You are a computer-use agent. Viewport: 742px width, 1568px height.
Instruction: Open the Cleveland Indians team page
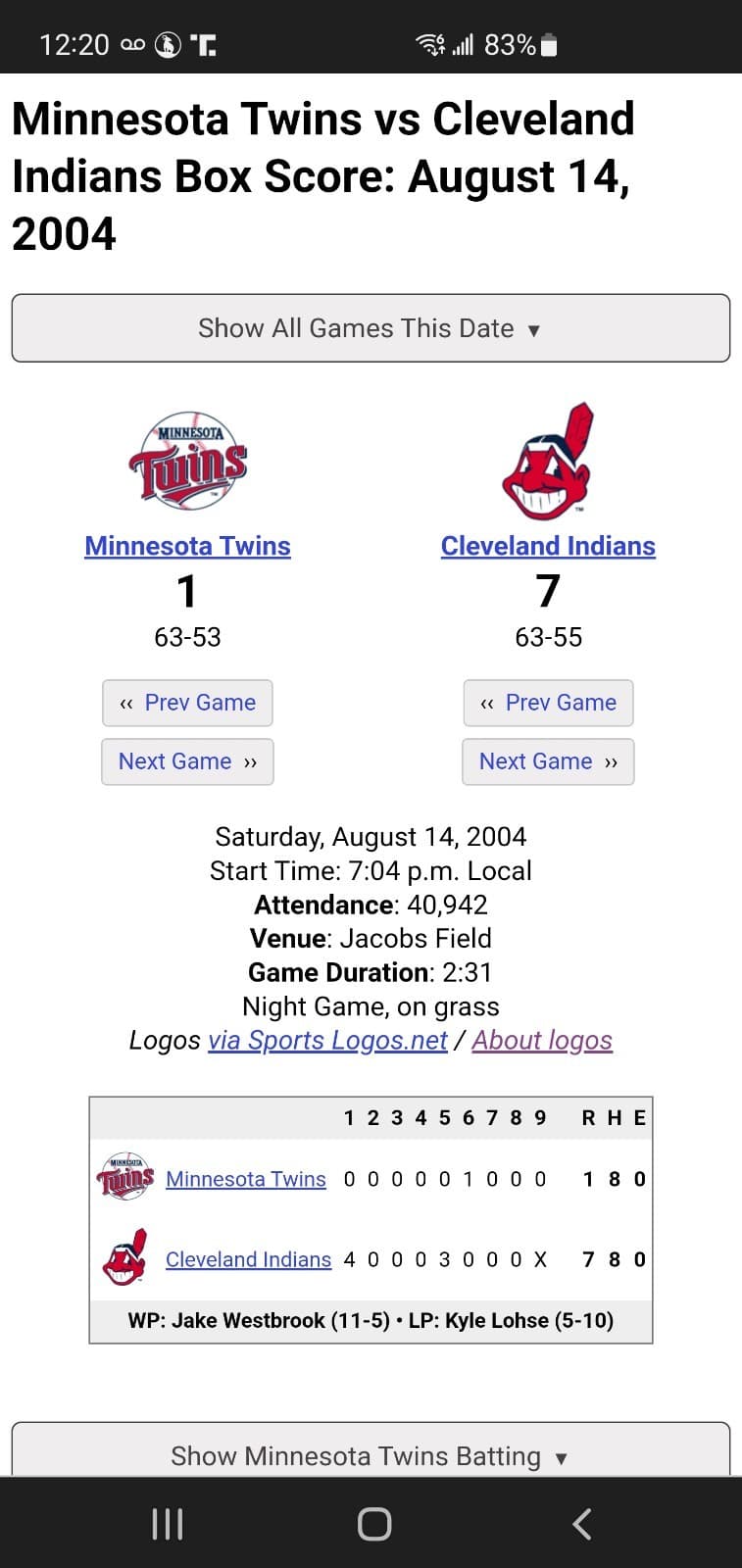pyautogui.click(x=548, y=546)
